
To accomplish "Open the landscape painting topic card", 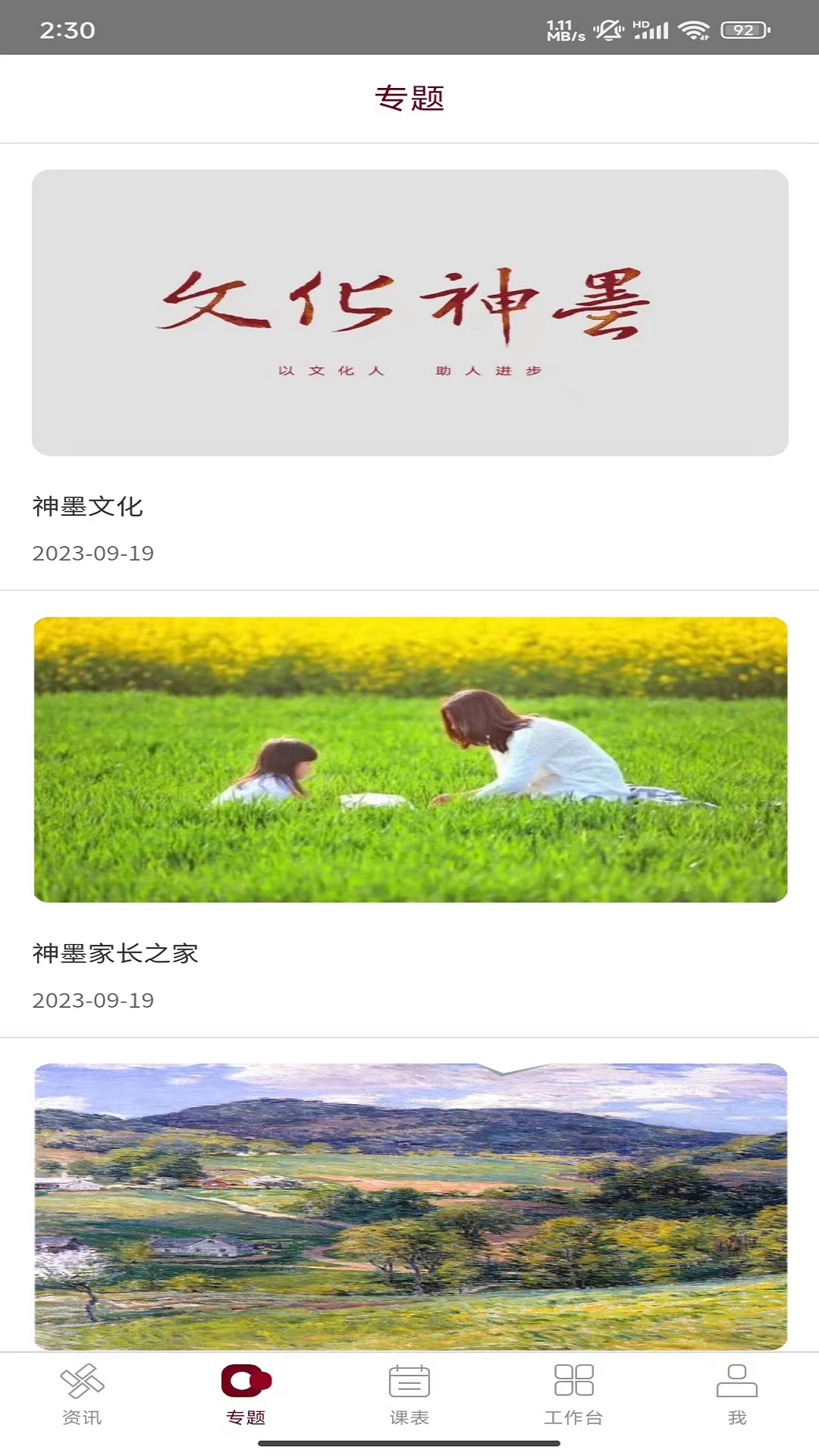I will (409, 1206).
